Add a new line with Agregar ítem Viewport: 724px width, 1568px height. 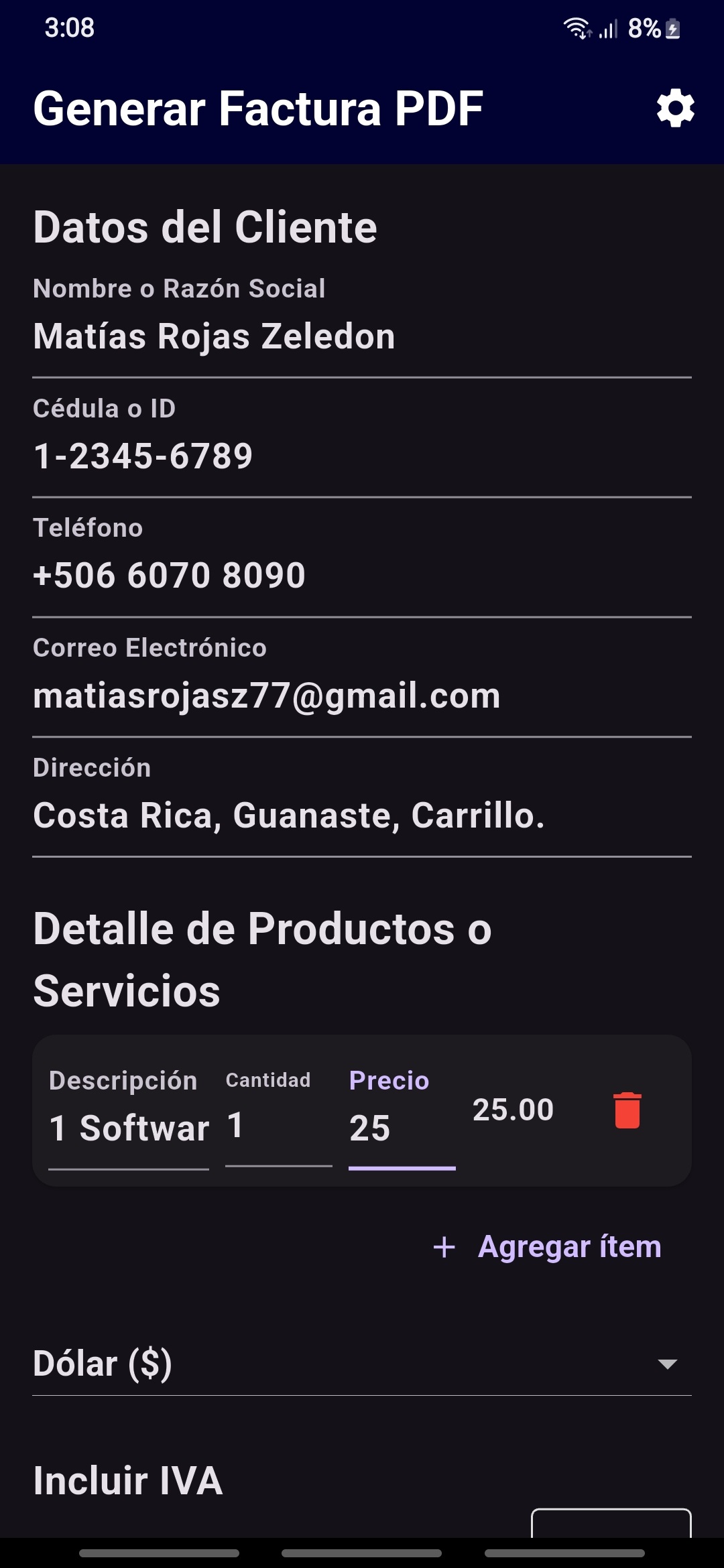[548, 1247]
